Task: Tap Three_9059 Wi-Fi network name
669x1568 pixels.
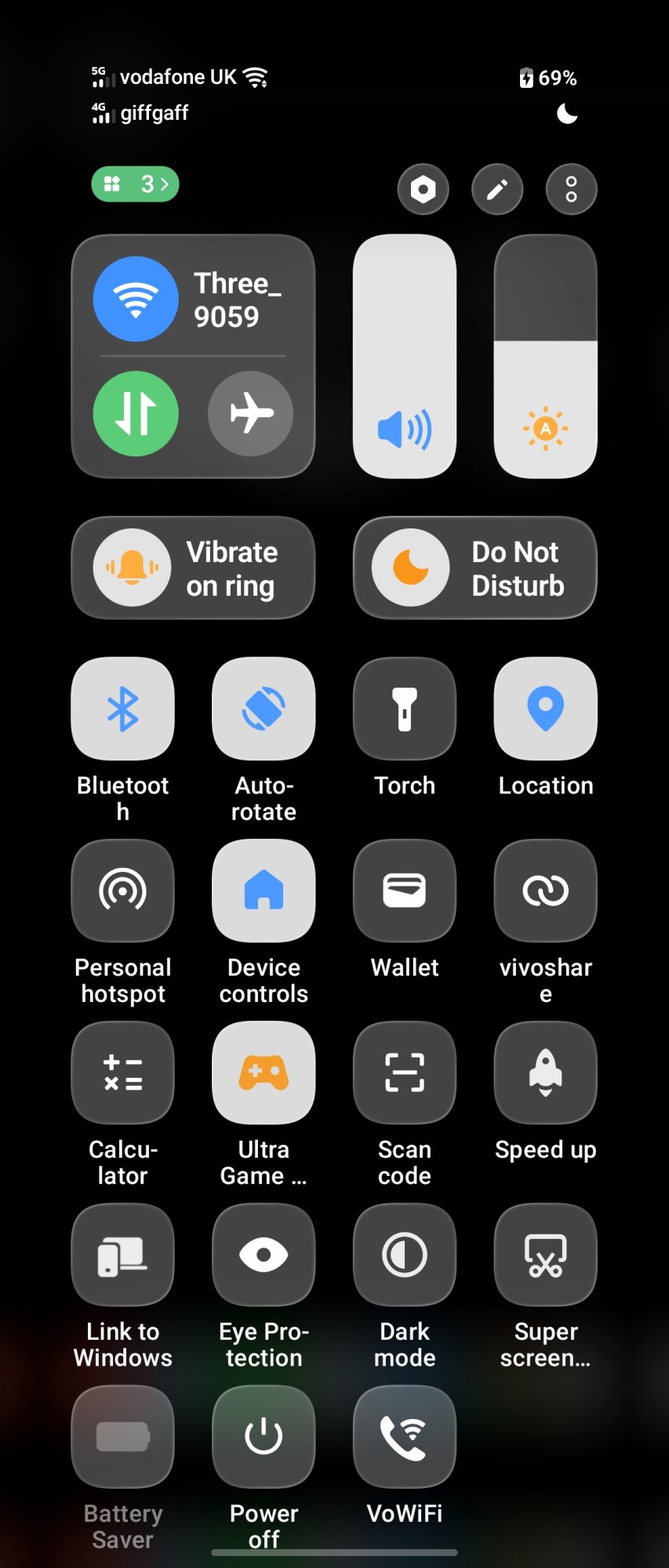Action: [x=238, y=299]
